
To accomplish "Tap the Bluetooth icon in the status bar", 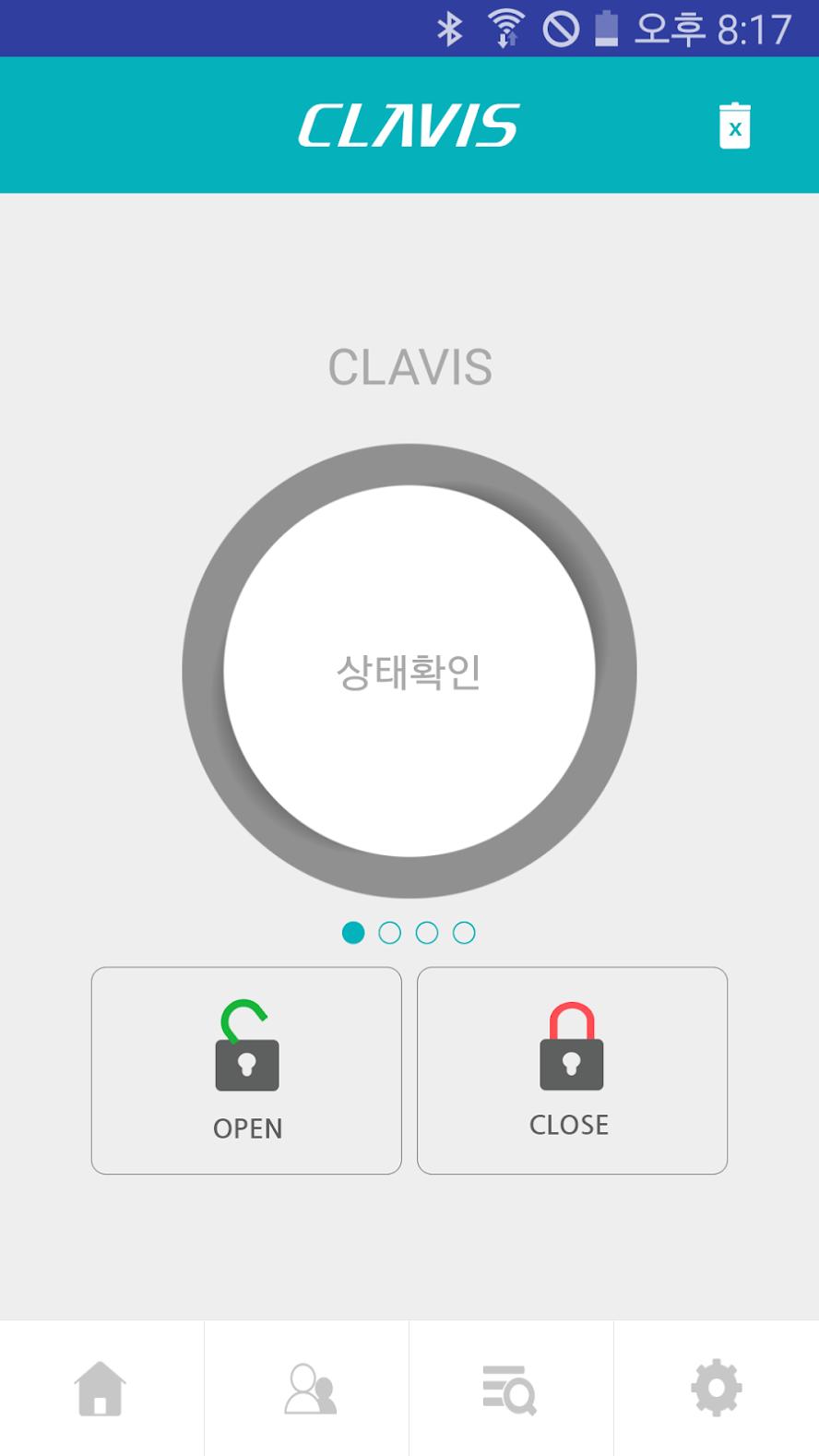I will coord(449,29).
